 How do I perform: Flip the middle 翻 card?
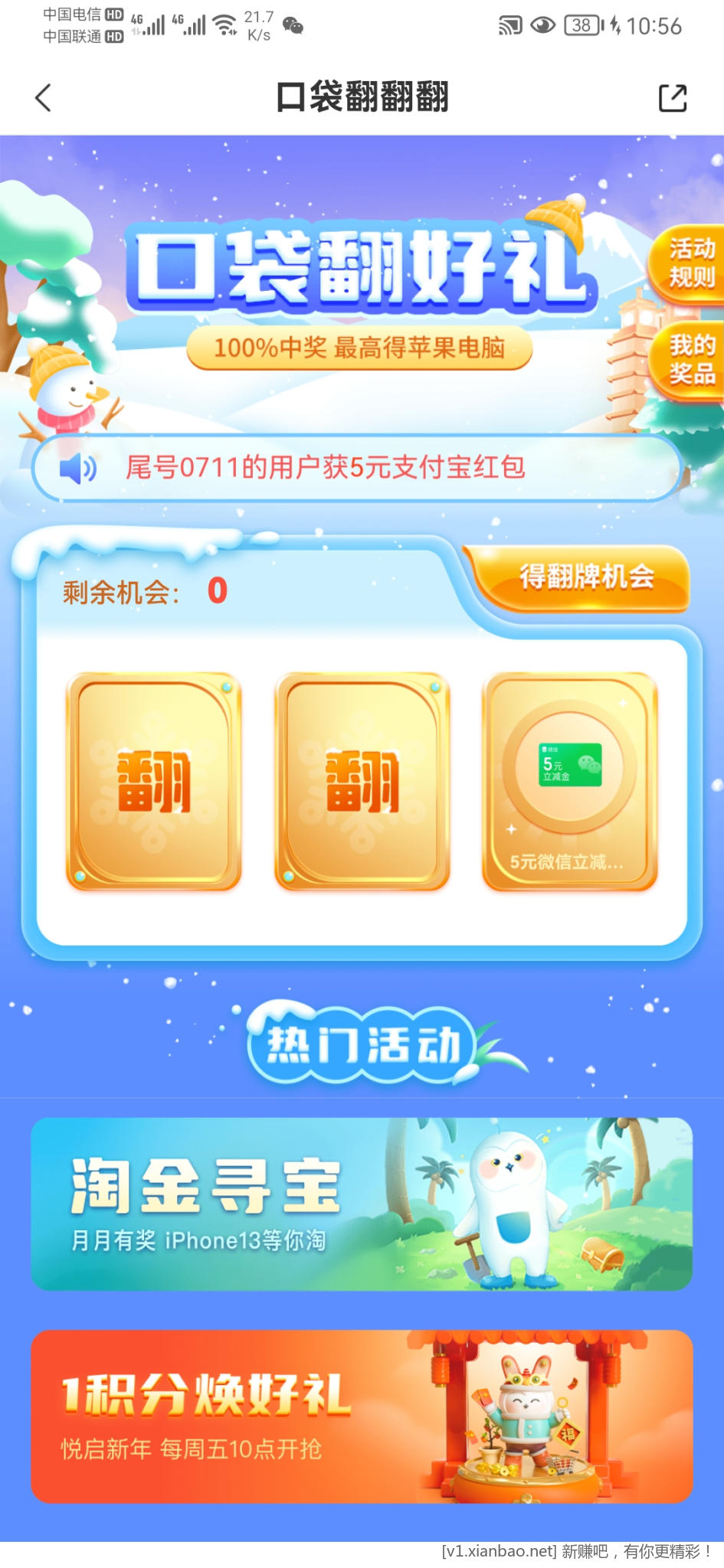pyautogui.click(x=362, y=781)
